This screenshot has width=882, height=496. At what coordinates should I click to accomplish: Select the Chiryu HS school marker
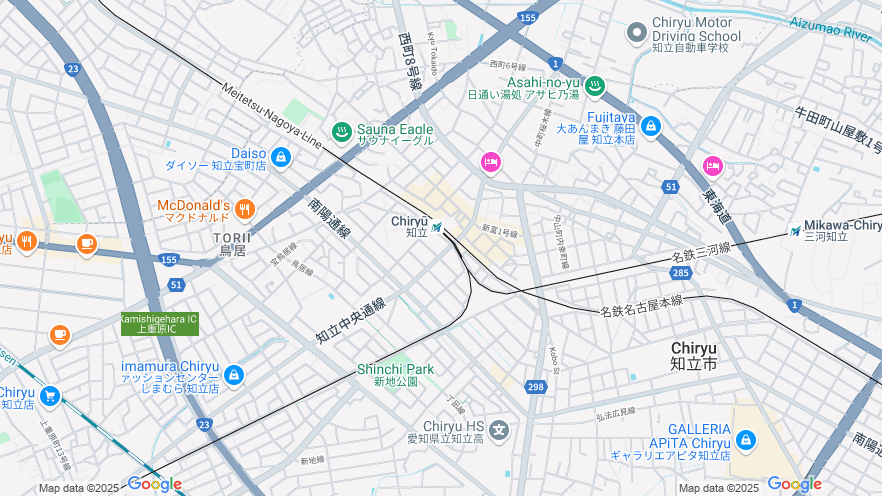point(498,431)
